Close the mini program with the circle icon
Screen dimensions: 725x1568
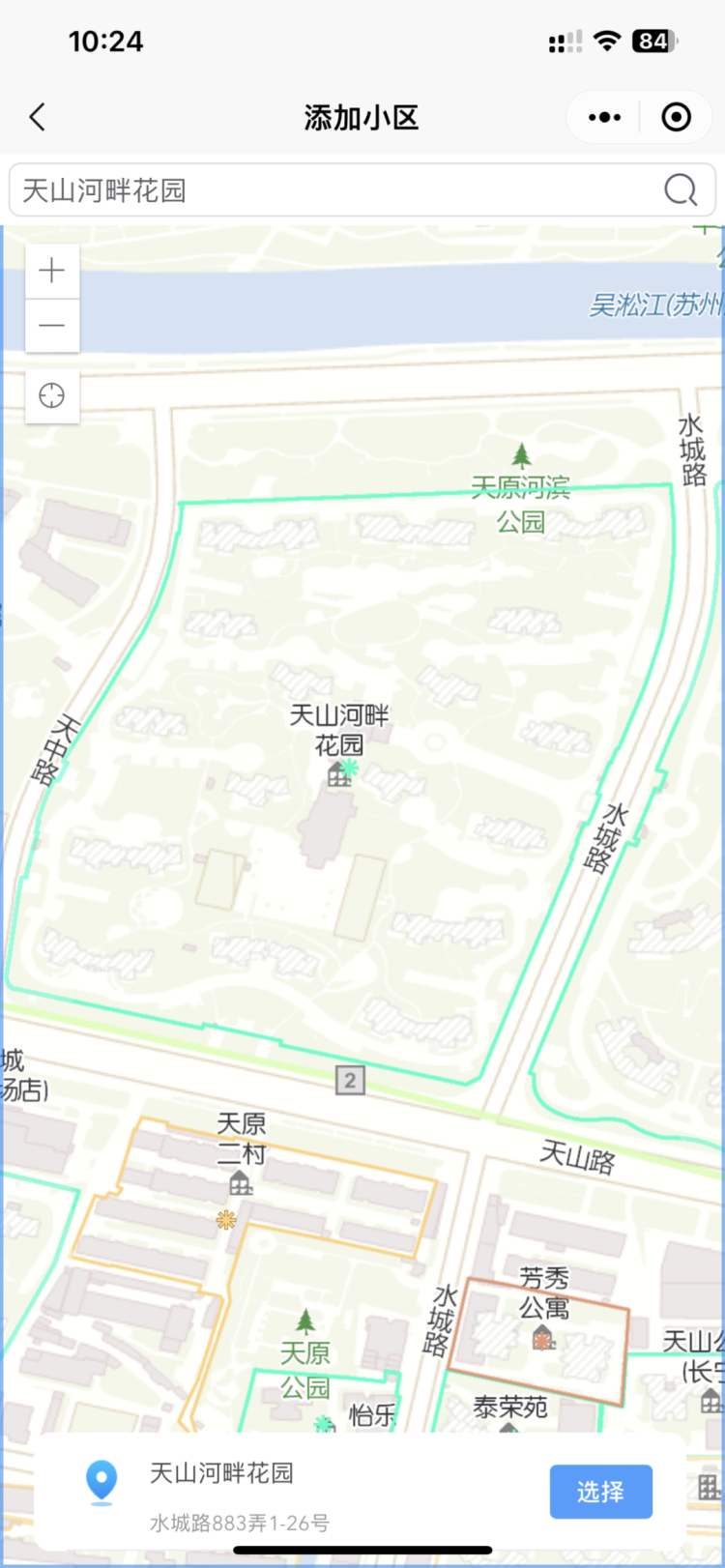[676, 118]
